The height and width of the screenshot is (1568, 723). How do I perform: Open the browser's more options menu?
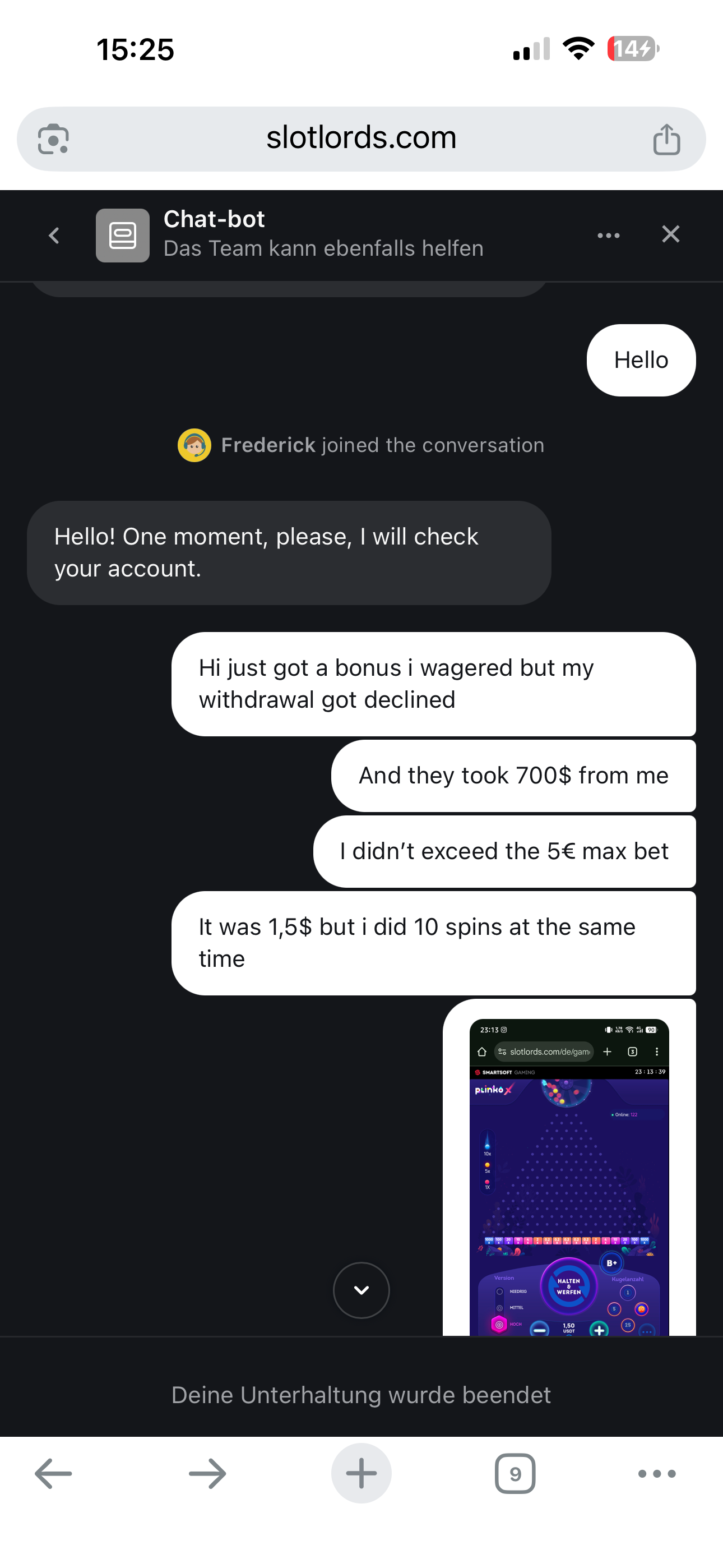(657, 1474)
